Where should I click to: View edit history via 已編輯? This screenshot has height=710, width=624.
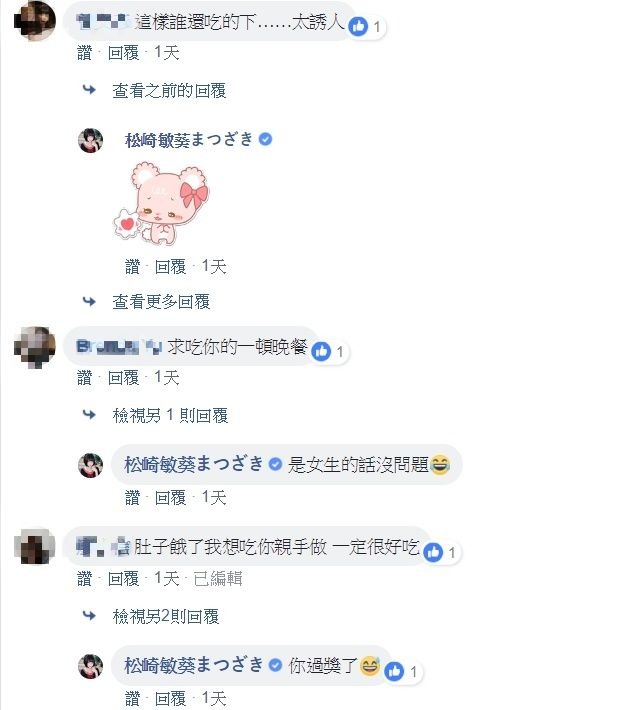click(217, 578)
